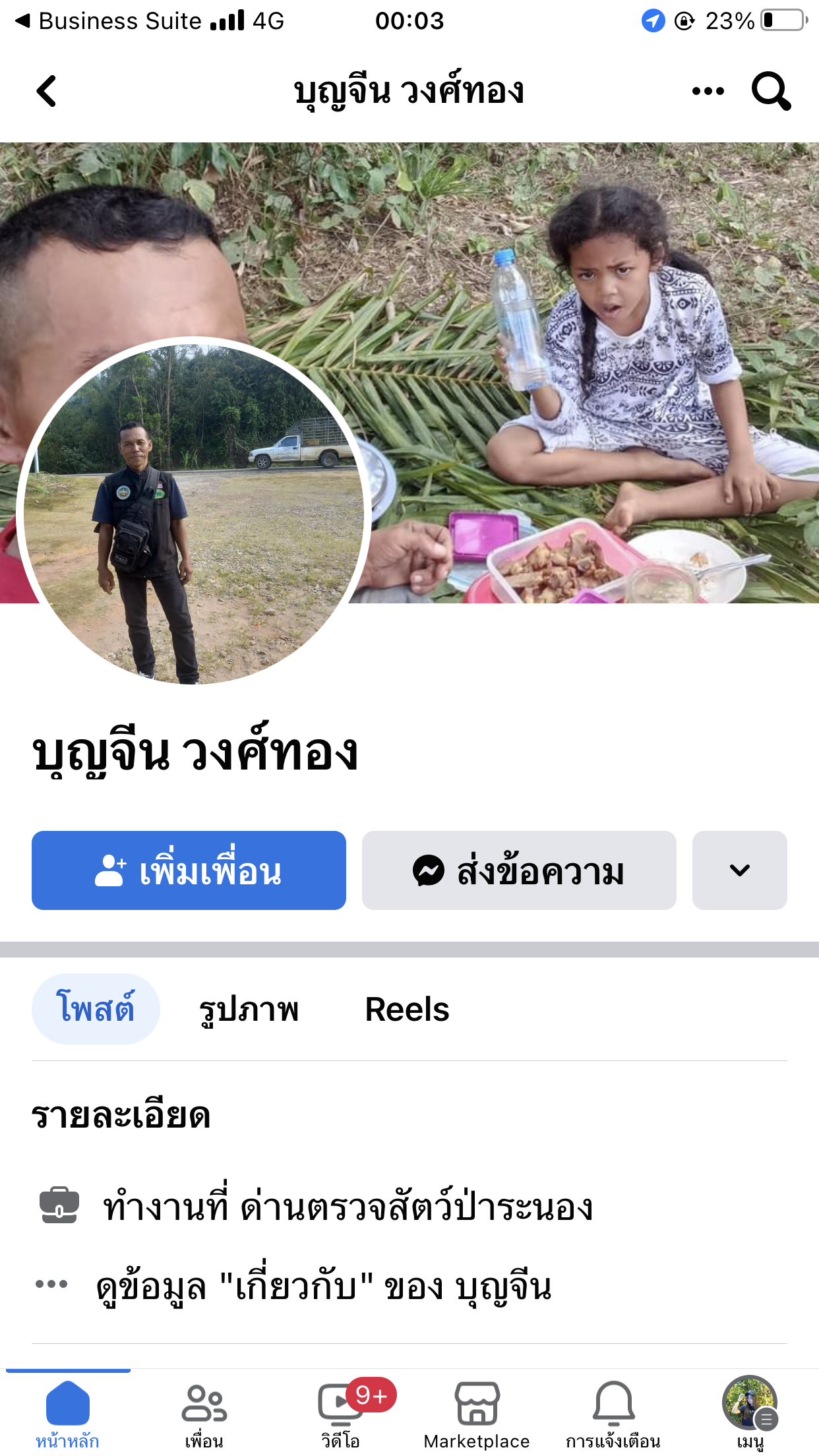Open the เมนู menu tab
Viewport: 819px width, 1456px height.
(750, 1412)
